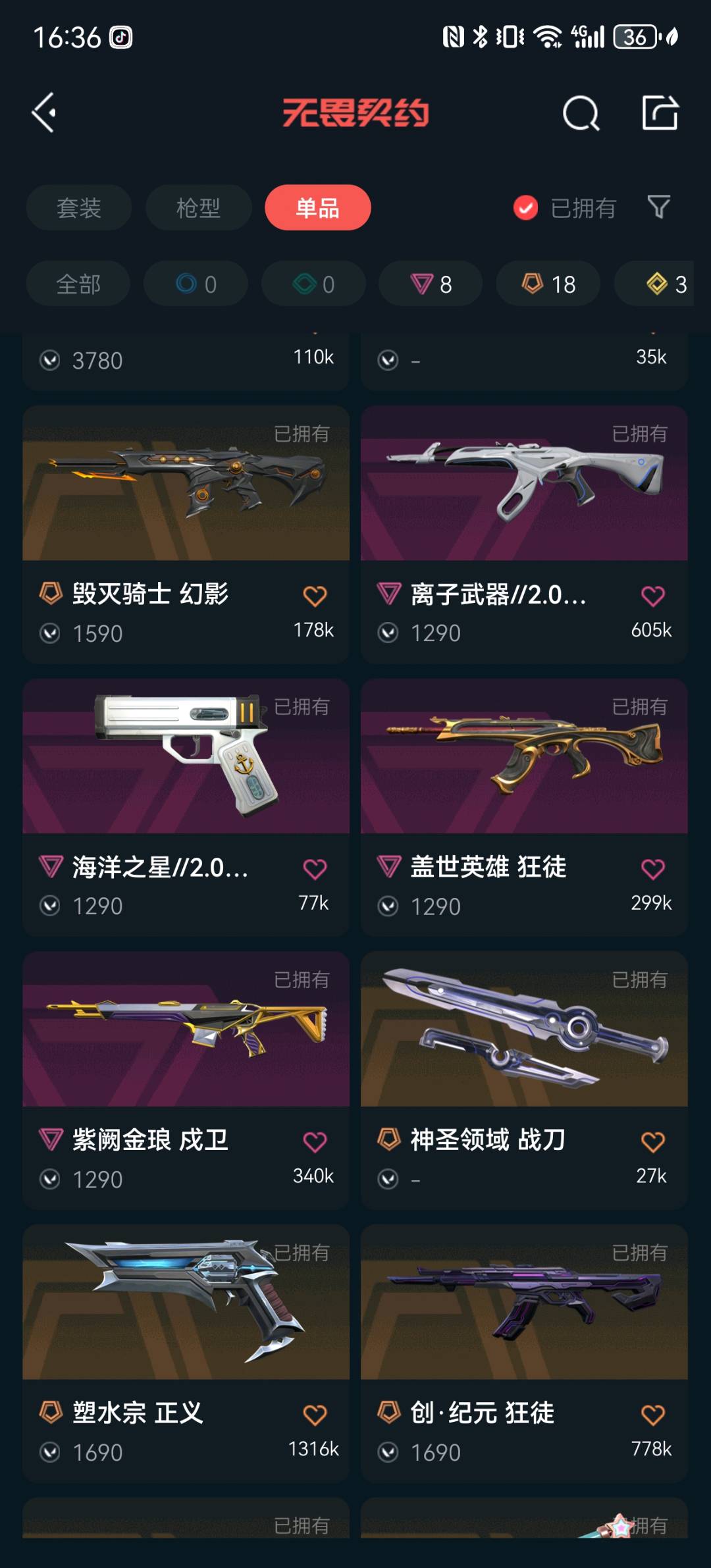Switch to the 套装 tab
Viewport: 711px width, 1568px height.
pos(78,207)
